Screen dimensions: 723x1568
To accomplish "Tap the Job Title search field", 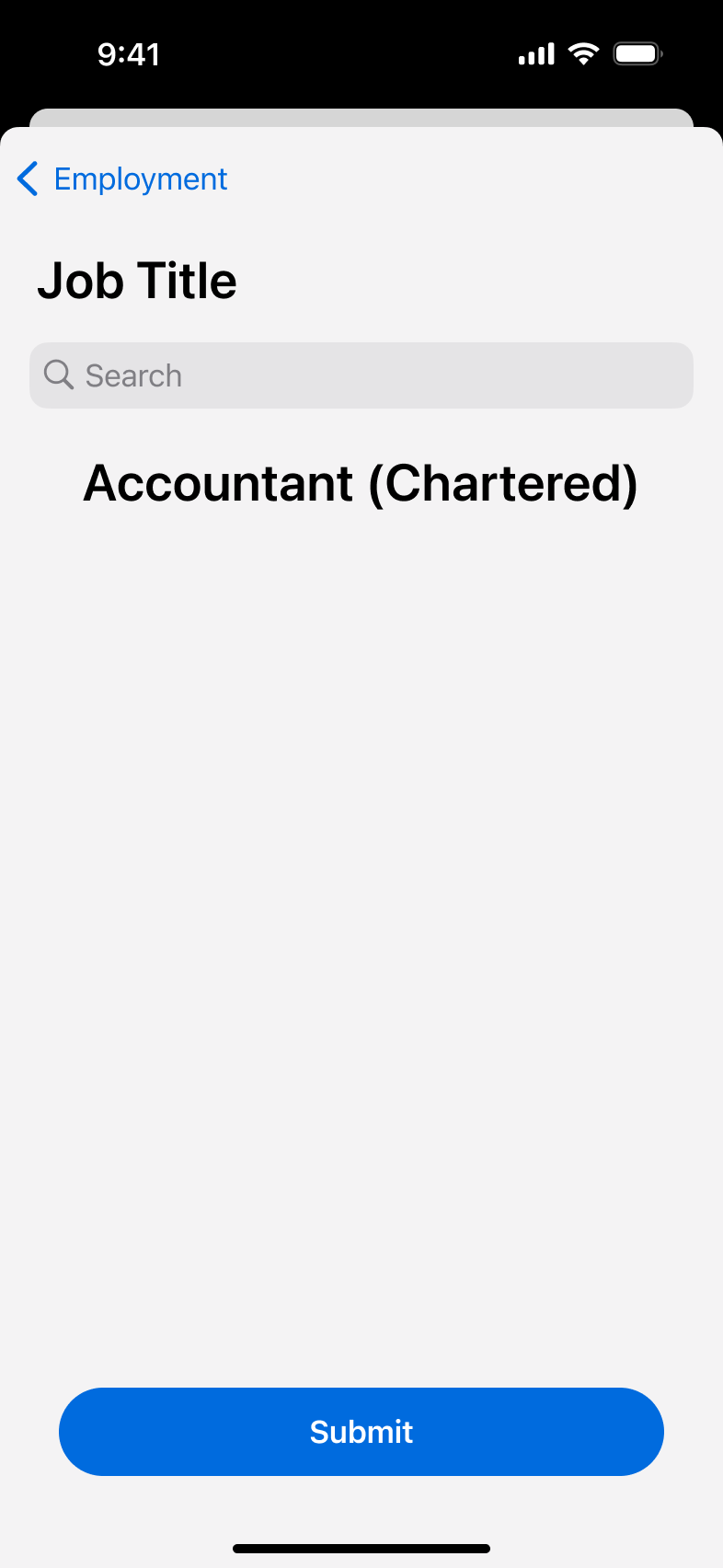I will [x=361, y=375].
